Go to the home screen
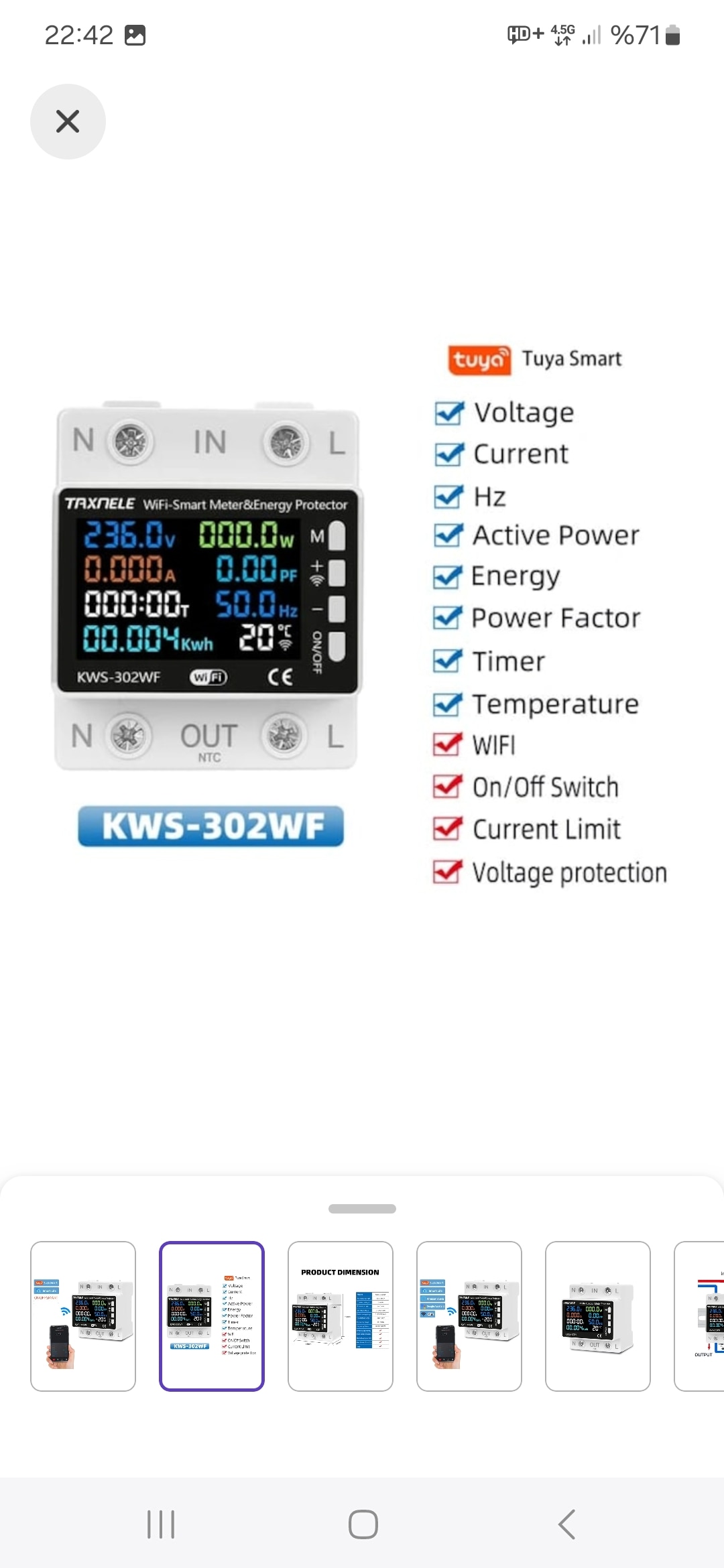 [363, 1524]
